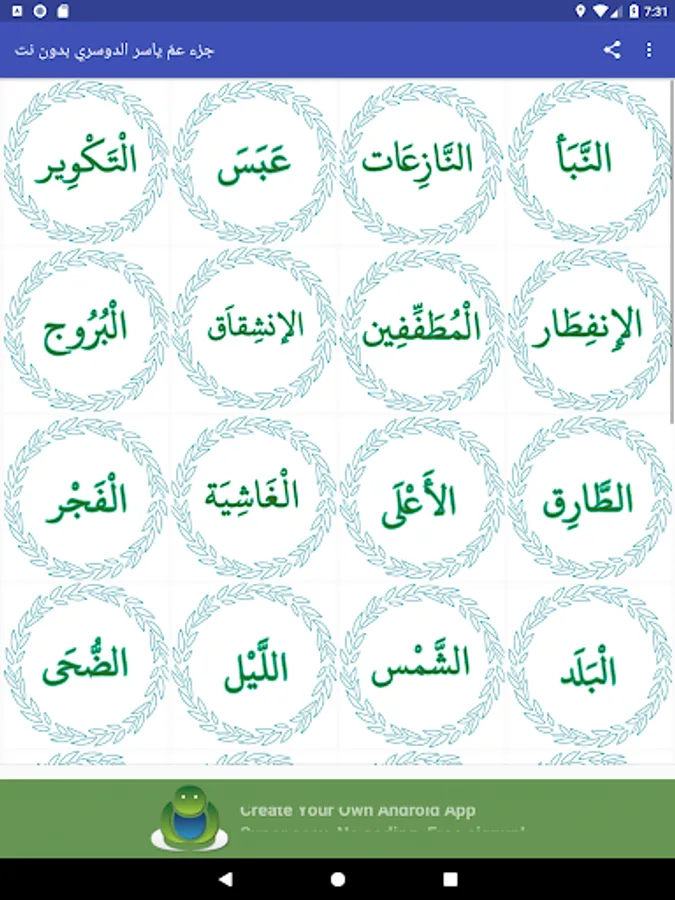
Task: Open surah البلد
Action: coord(588,667)
